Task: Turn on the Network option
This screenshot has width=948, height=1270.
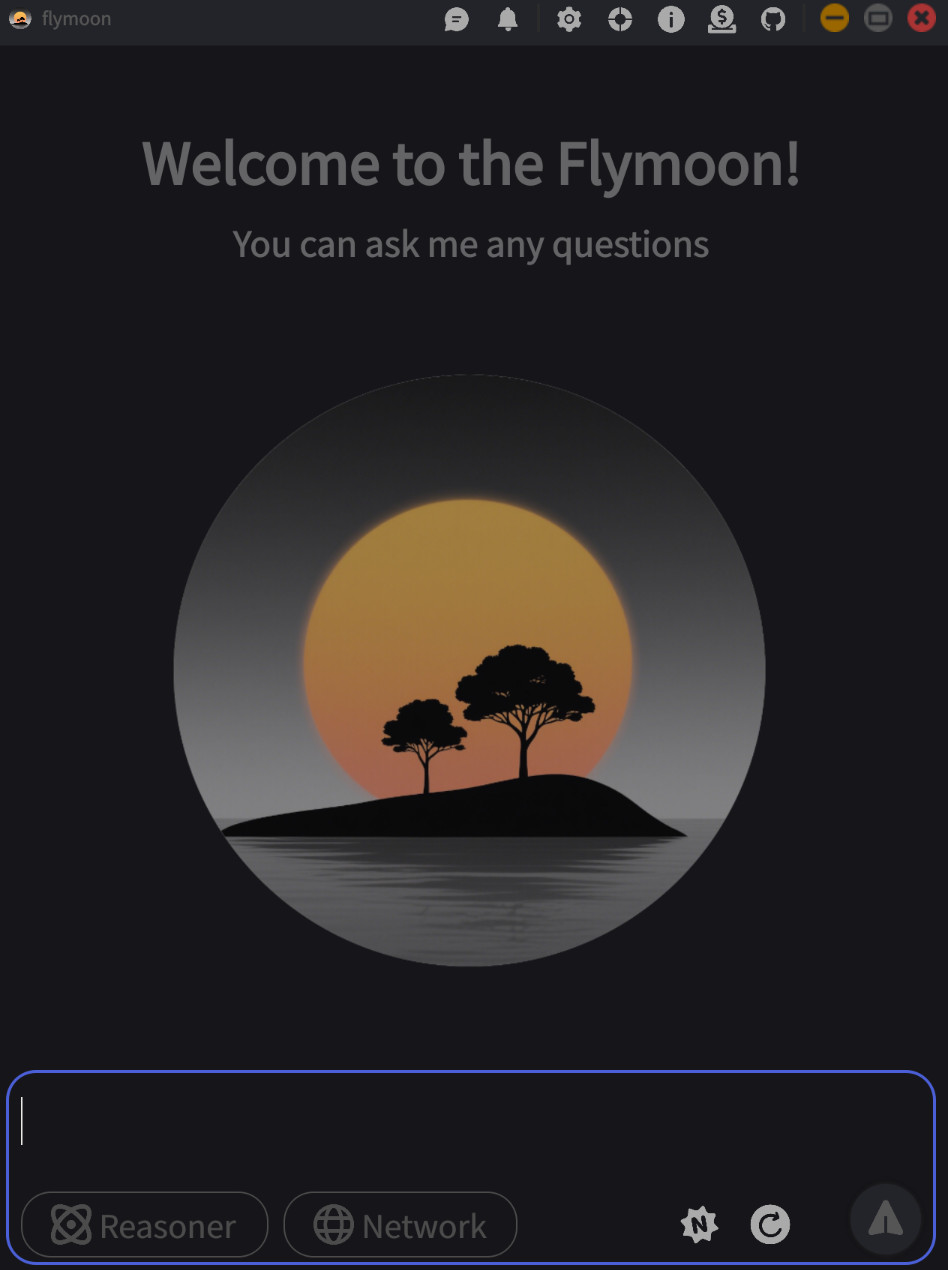Action: [400, 1225]
